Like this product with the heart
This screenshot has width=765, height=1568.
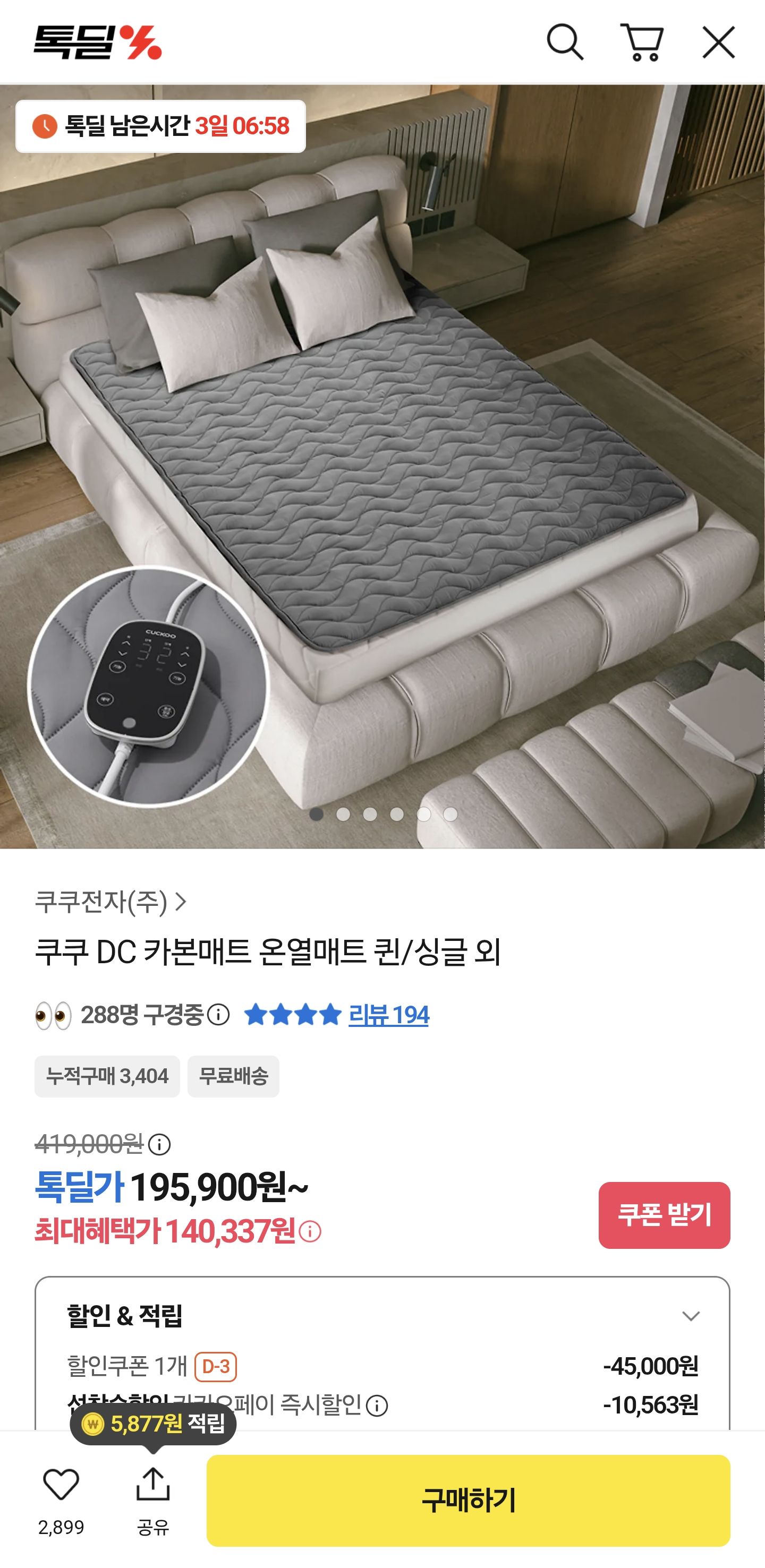click(61, 1484)
